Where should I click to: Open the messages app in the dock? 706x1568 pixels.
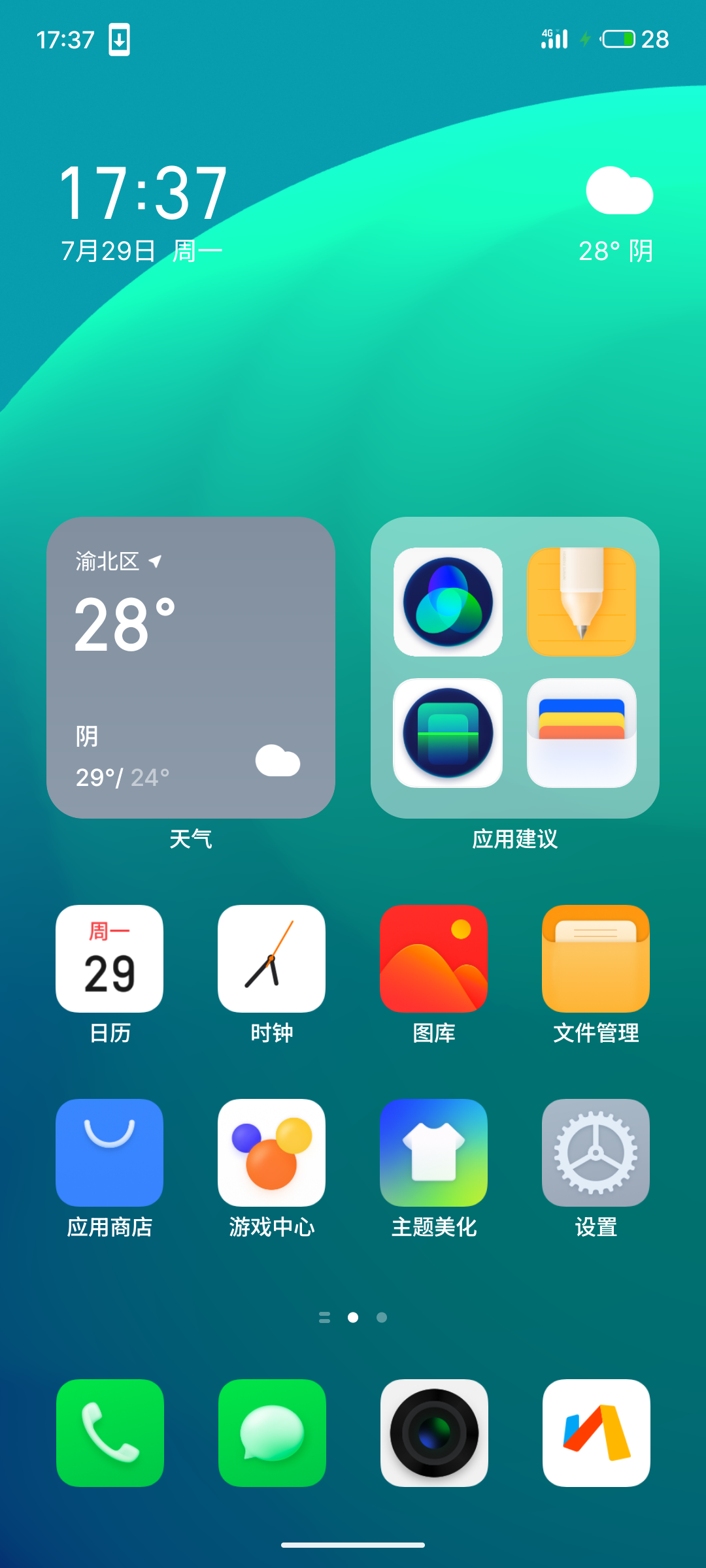[272, 1433]
